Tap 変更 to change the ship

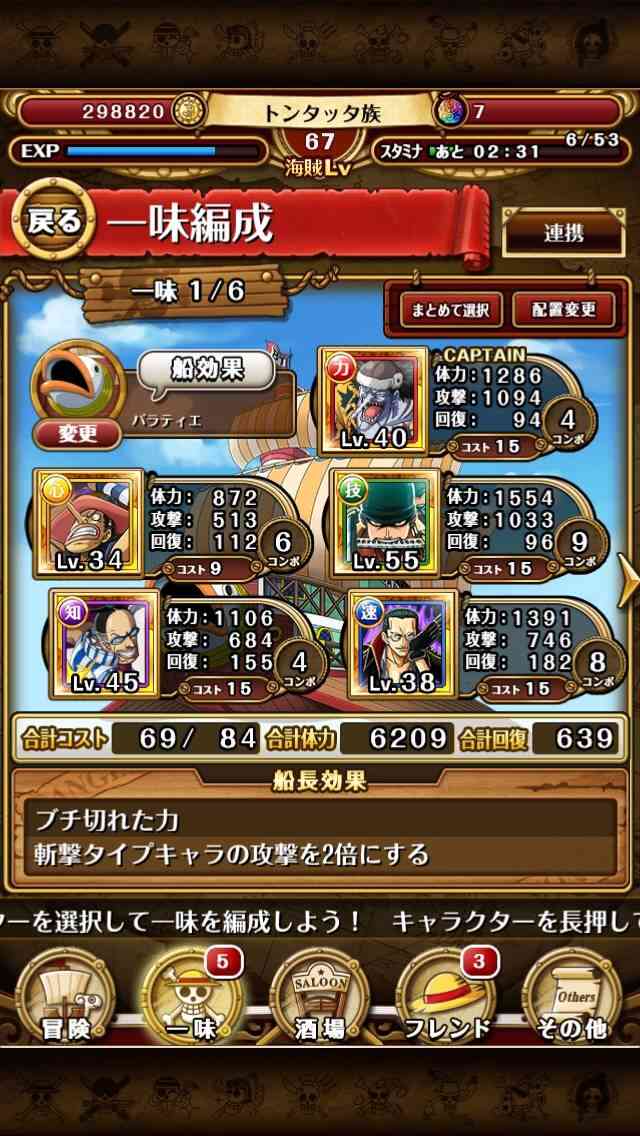pos(78,434)
